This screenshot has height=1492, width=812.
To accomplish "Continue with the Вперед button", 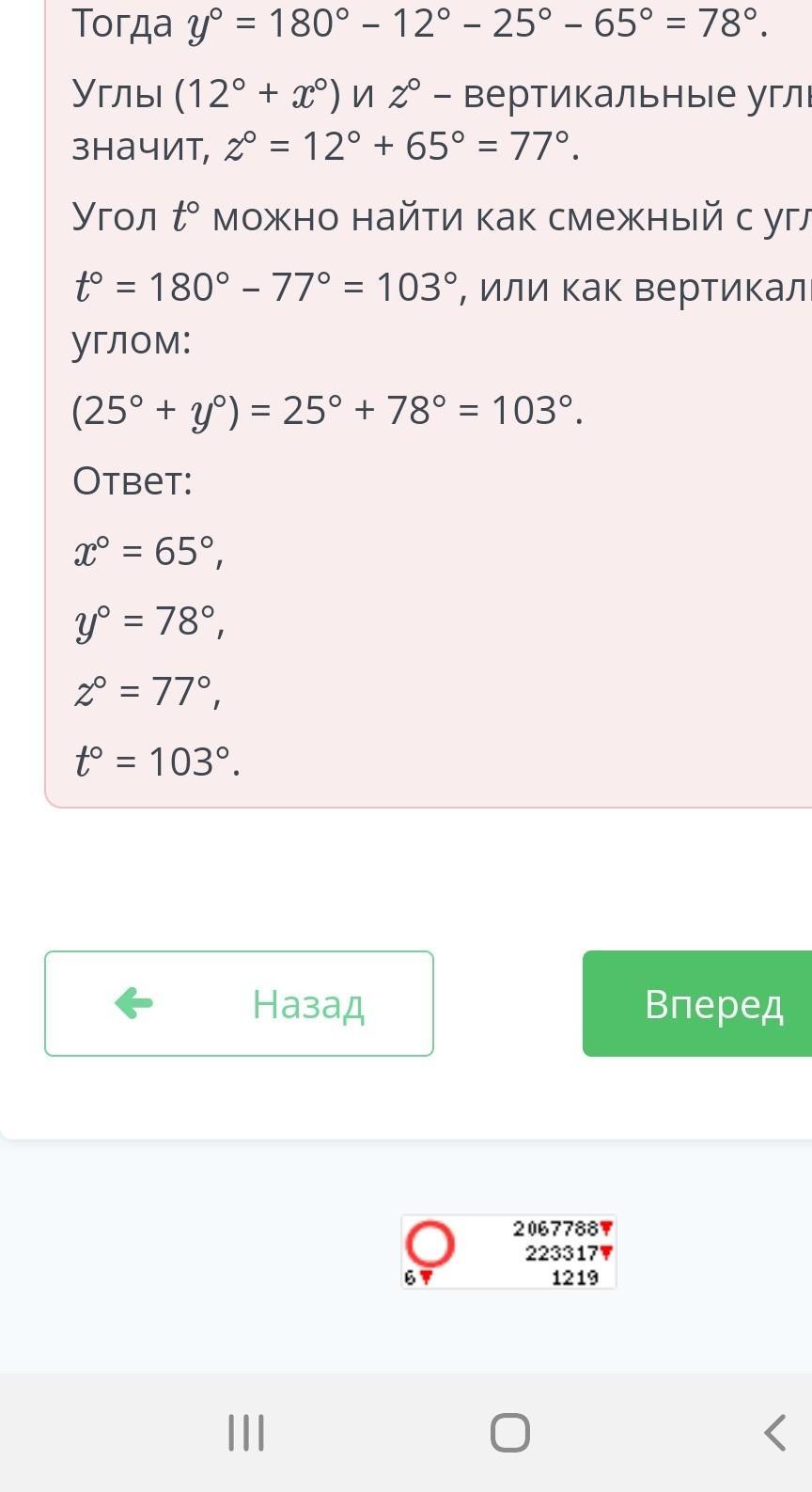I will pos(697,1003).
